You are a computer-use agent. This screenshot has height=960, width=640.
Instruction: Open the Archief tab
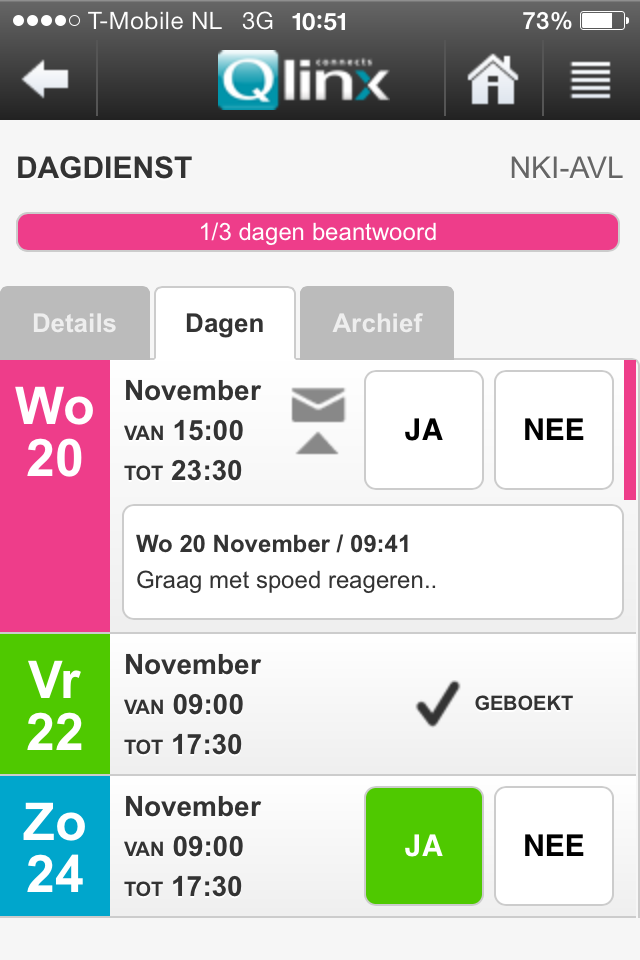[x=377, y=323]
